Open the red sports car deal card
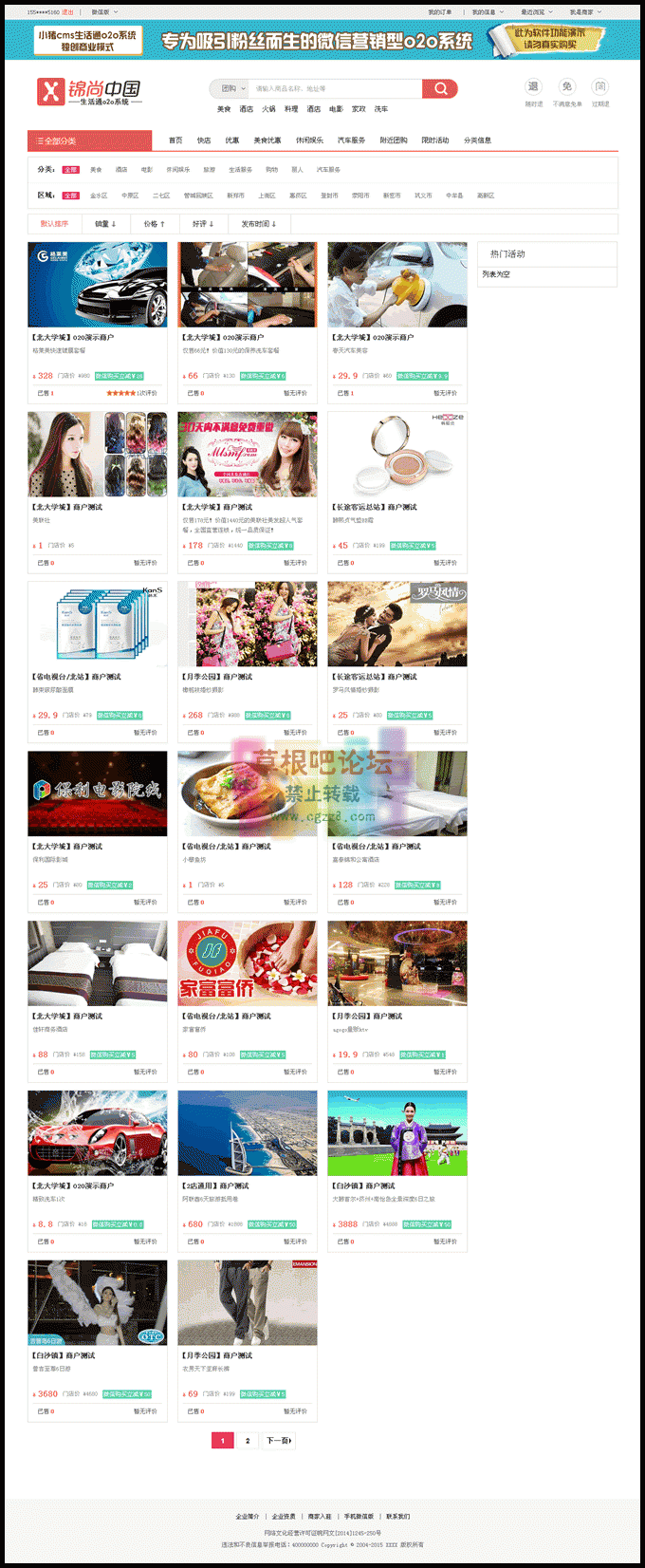The width and height of the screenshot is (645, 1568). point(98,1132)
